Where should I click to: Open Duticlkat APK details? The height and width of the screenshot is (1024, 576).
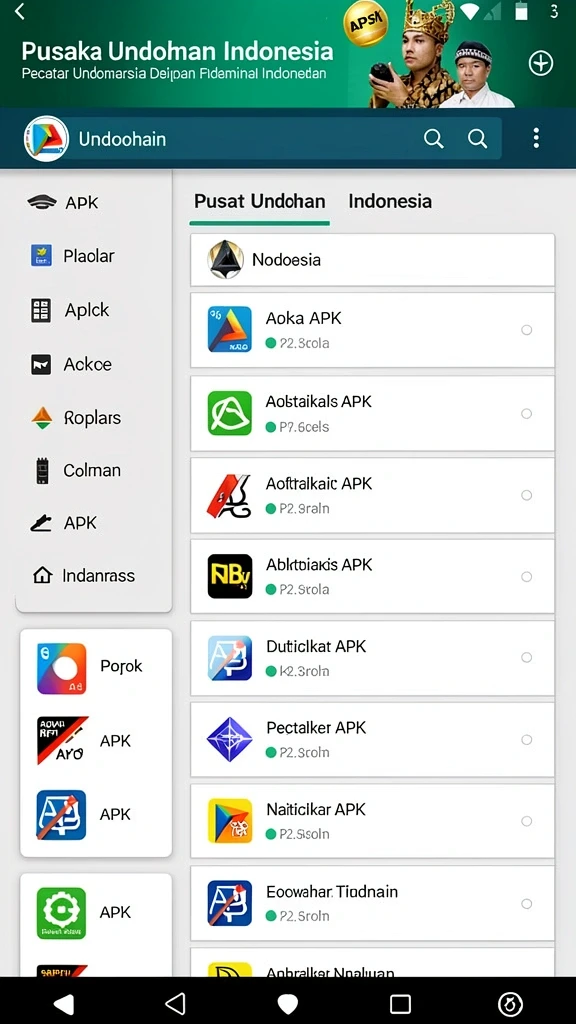tap(372, 658)
